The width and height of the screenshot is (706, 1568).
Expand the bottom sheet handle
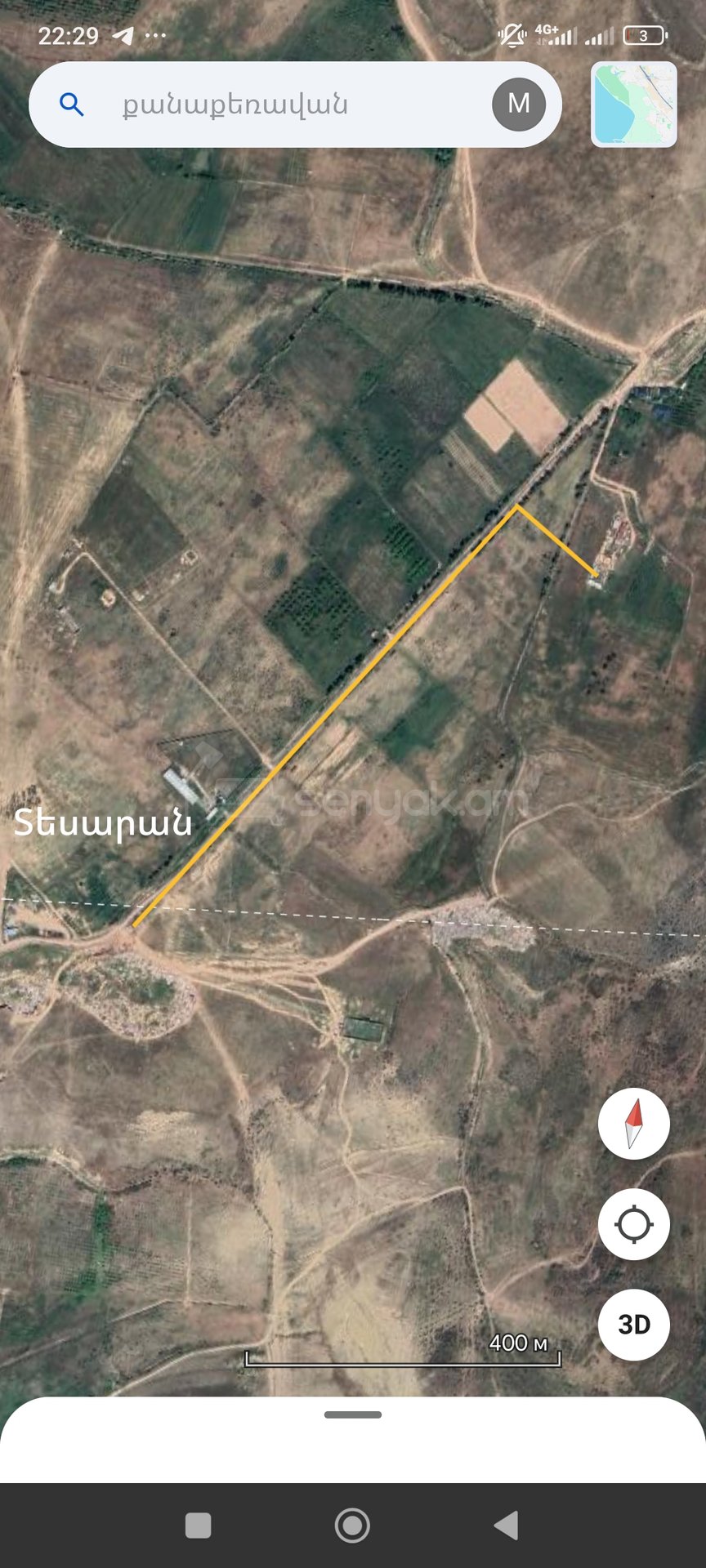pyautogui.click(x=353, y=1414)
